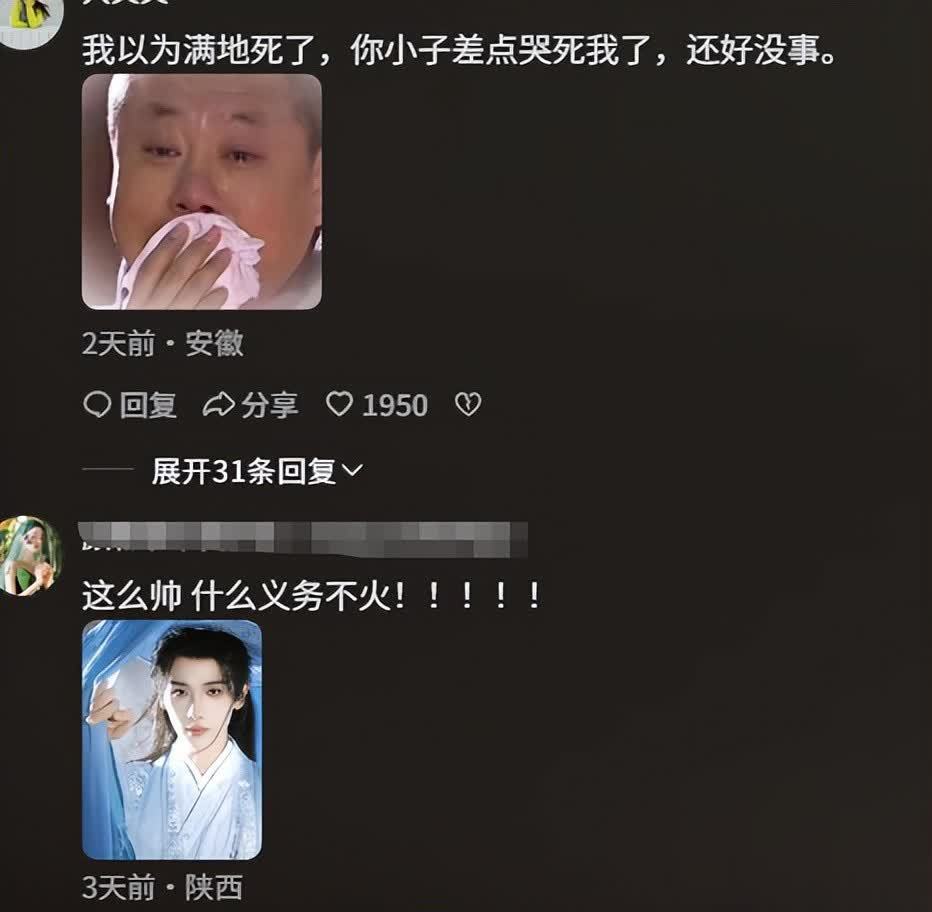Viewport: 932px width, 912px height.
Task: Dislike the comment using broken heart icon
Action: pos(468,405)
